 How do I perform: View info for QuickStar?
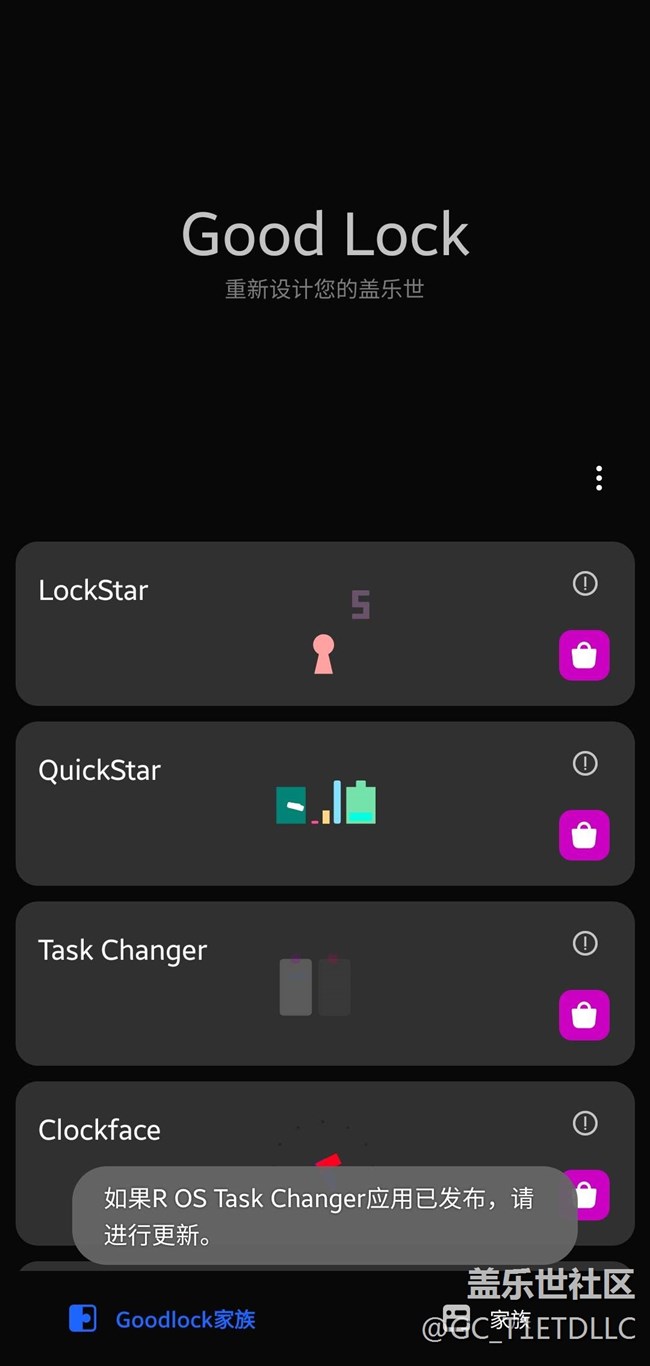(x=585, y=763)
